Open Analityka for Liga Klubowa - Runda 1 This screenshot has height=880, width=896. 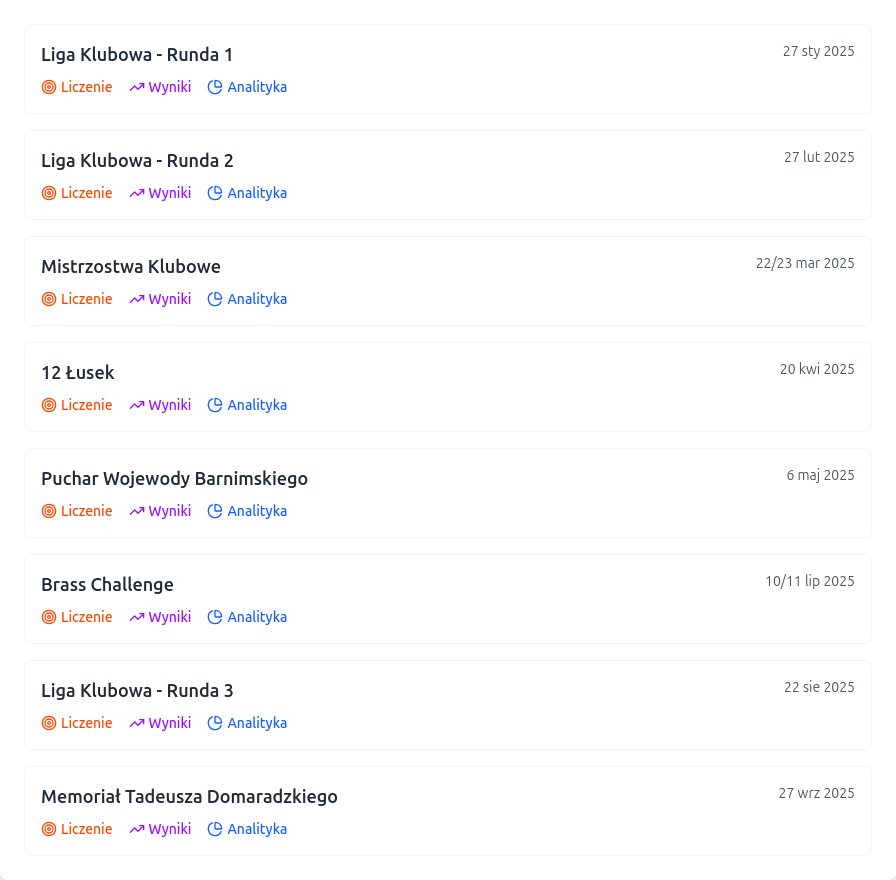coord(247,87)
